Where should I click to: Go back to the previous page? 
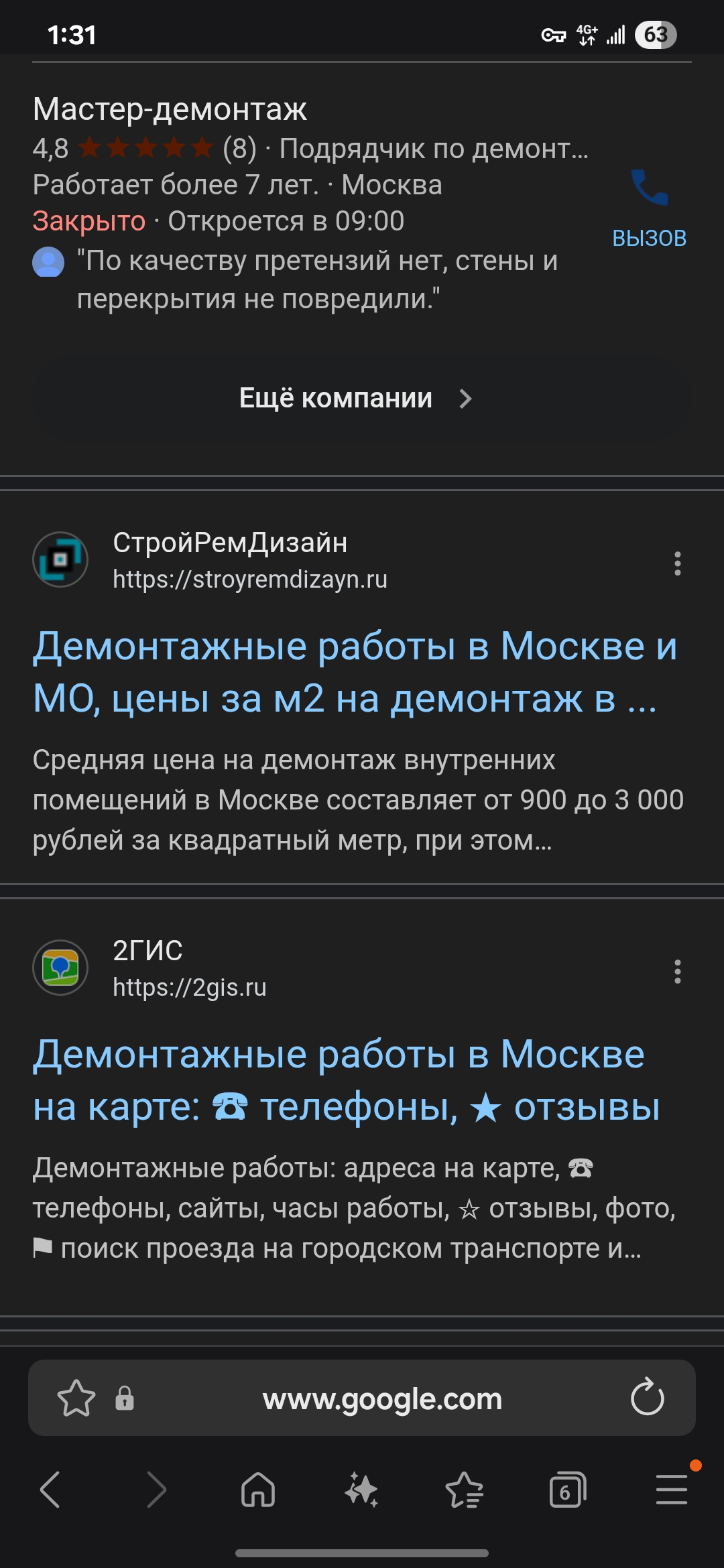pos(51,1490)
